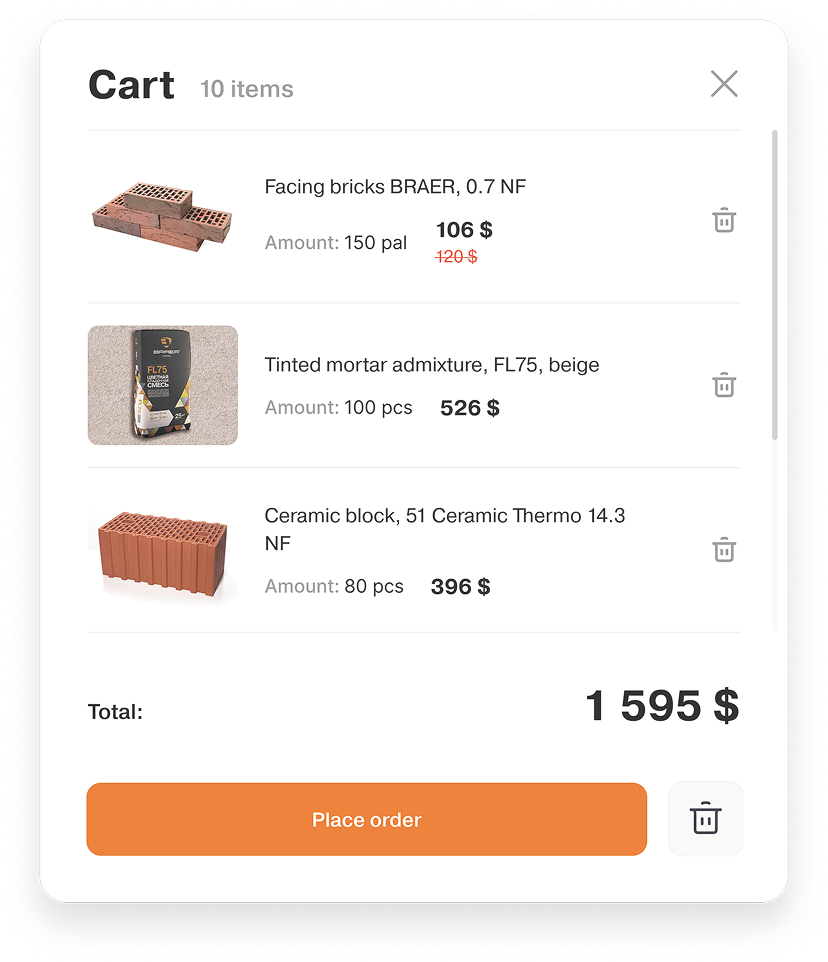
Task: Empty the whole cart with trash button
Action: click(705, 818)
